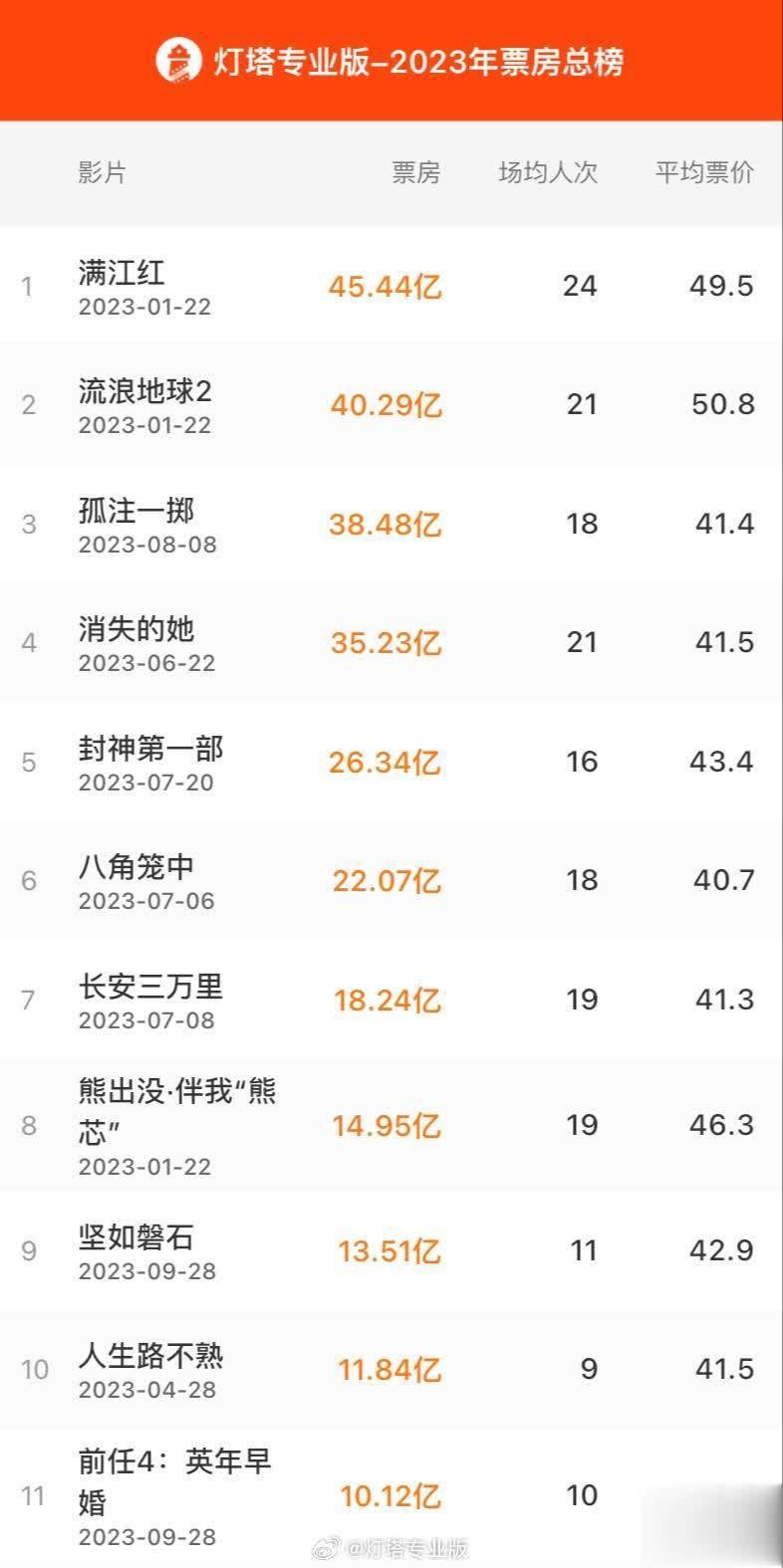
Task: Sort by the 场均人次 column header
Action: (x=546, y=172)
